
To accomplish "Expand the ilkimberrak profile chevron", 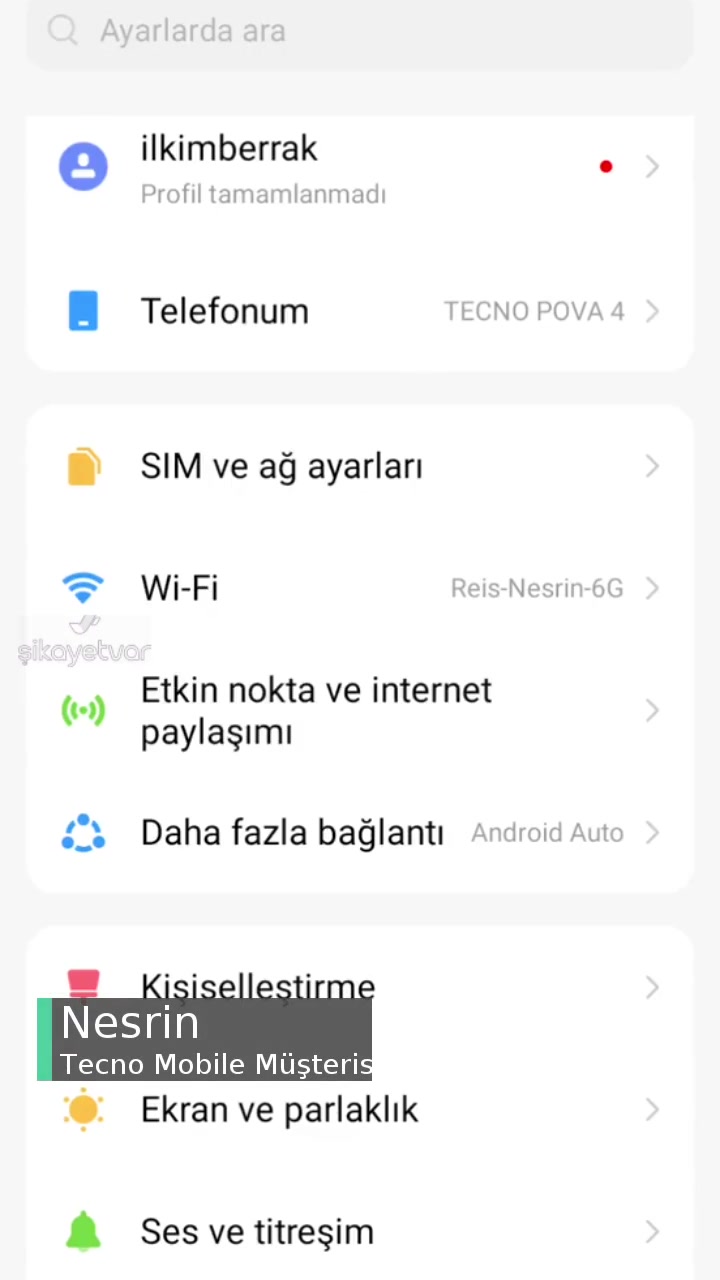I will tap(652, 166).
